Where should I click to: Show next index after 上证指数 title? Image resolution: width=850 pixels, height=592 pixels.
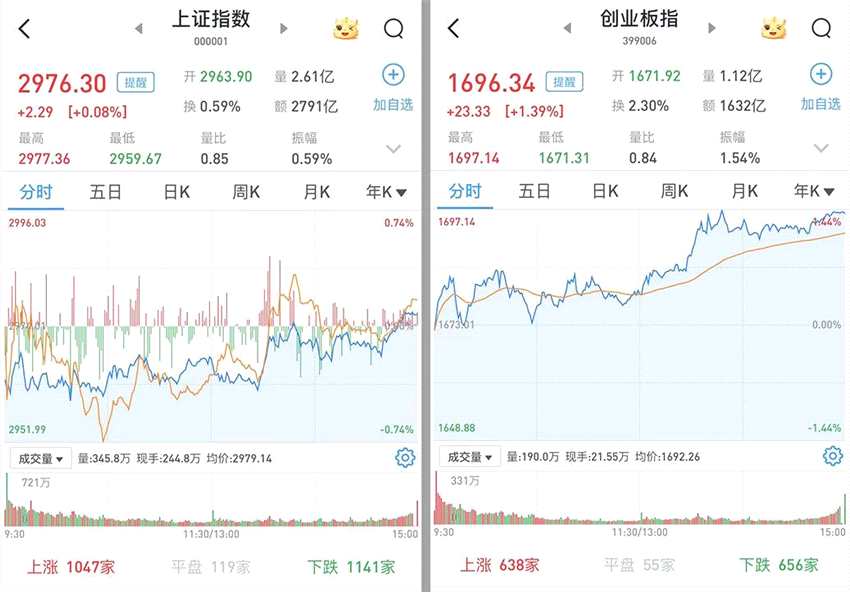284,29
